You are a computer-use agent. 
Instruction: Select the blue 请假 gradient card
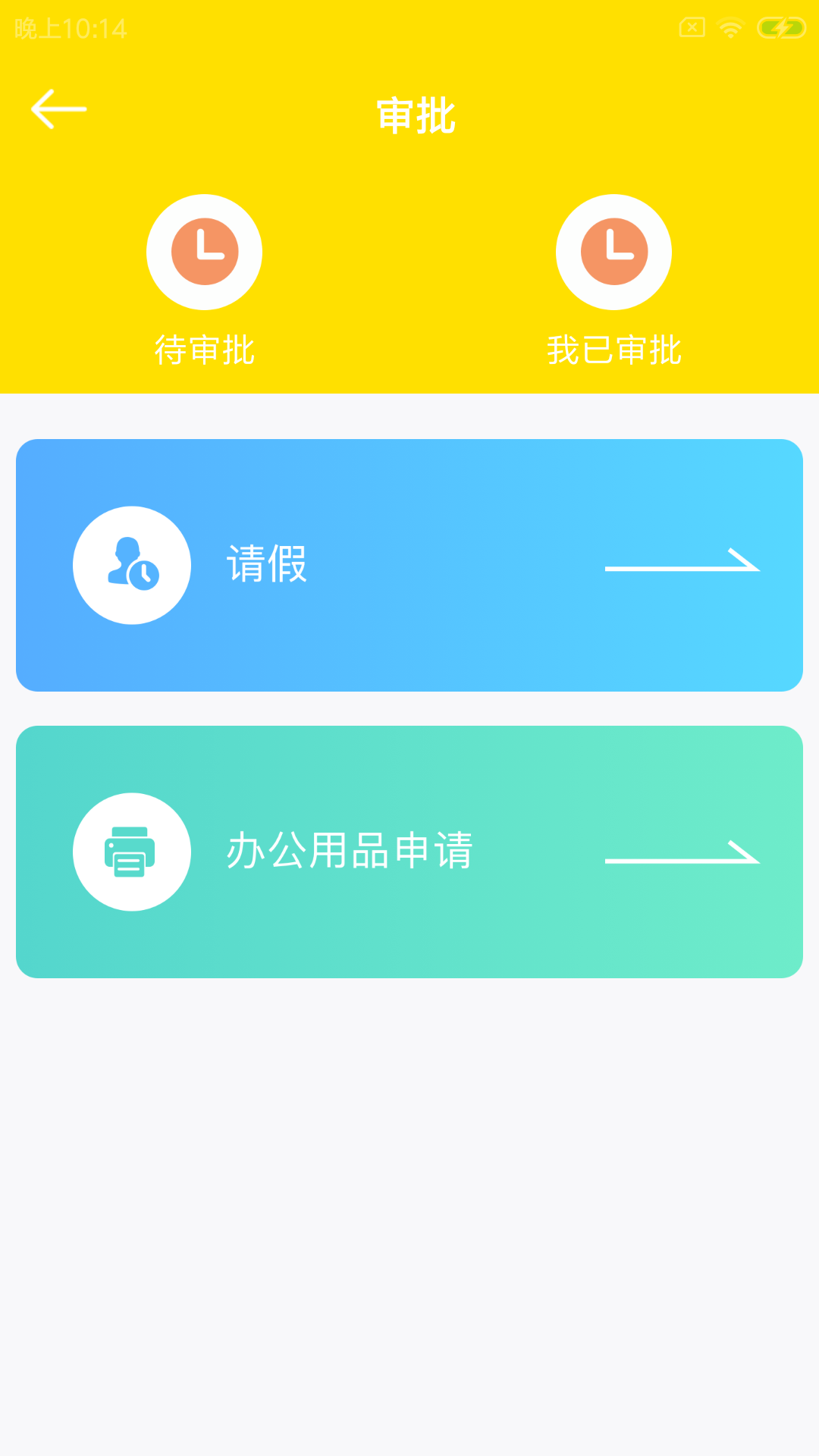coord(409,565)
